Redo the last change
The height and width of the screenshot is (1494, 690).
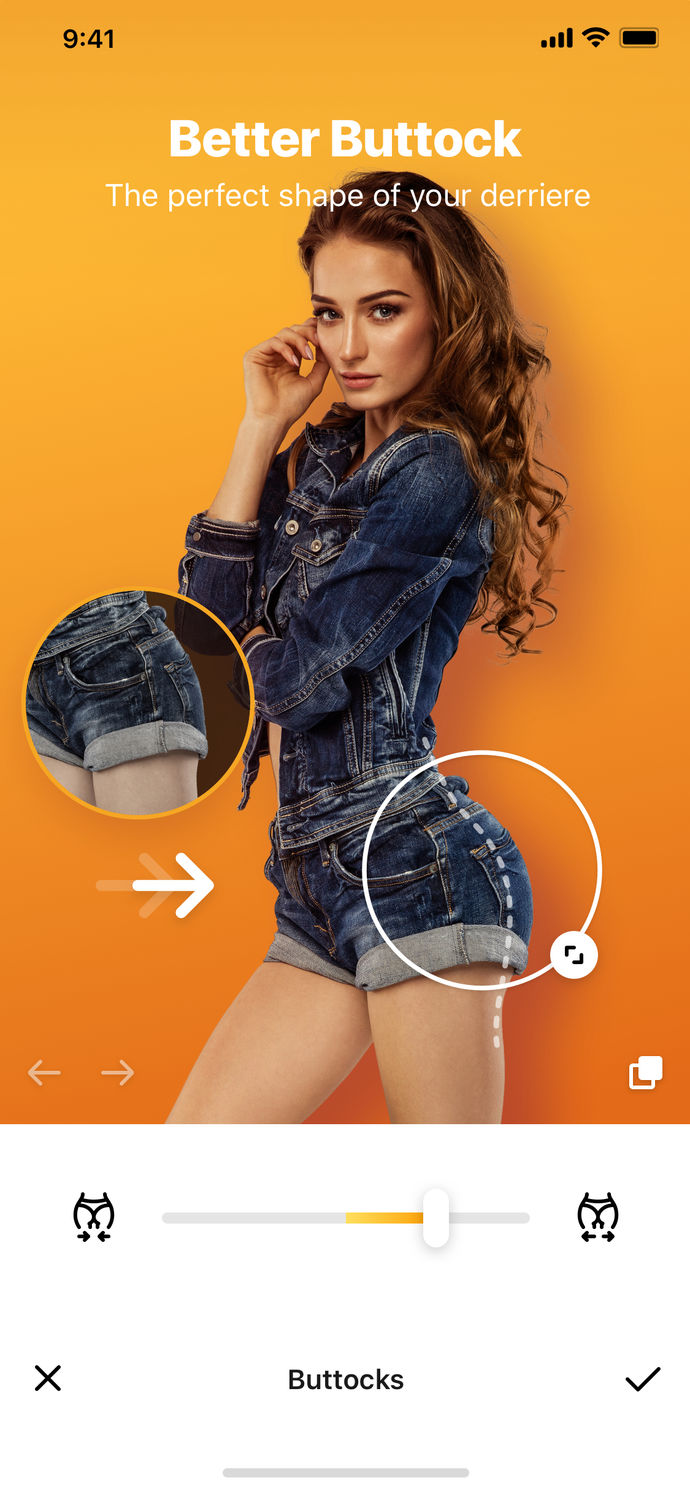coord(118,1073)
